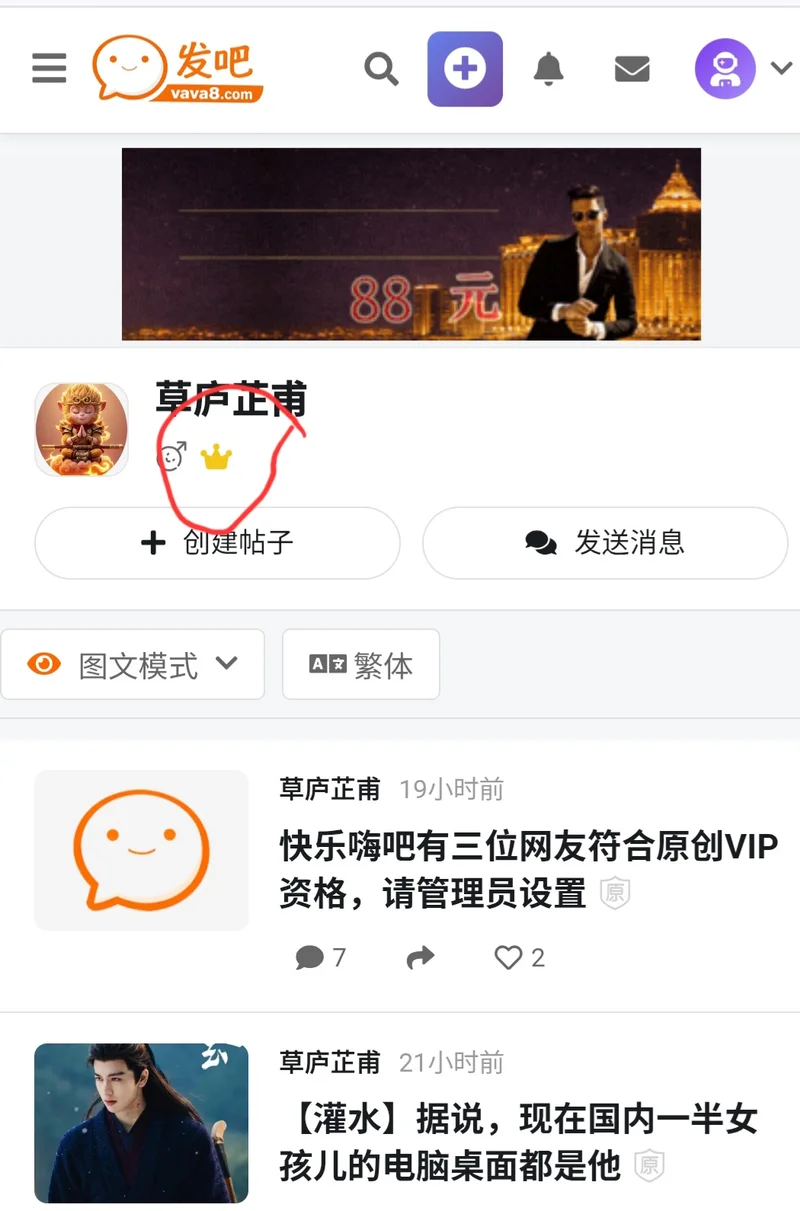Viewport: 800px width, 1211px height.
Task: Open the 88元 banner ad
Action: [411, 244]
